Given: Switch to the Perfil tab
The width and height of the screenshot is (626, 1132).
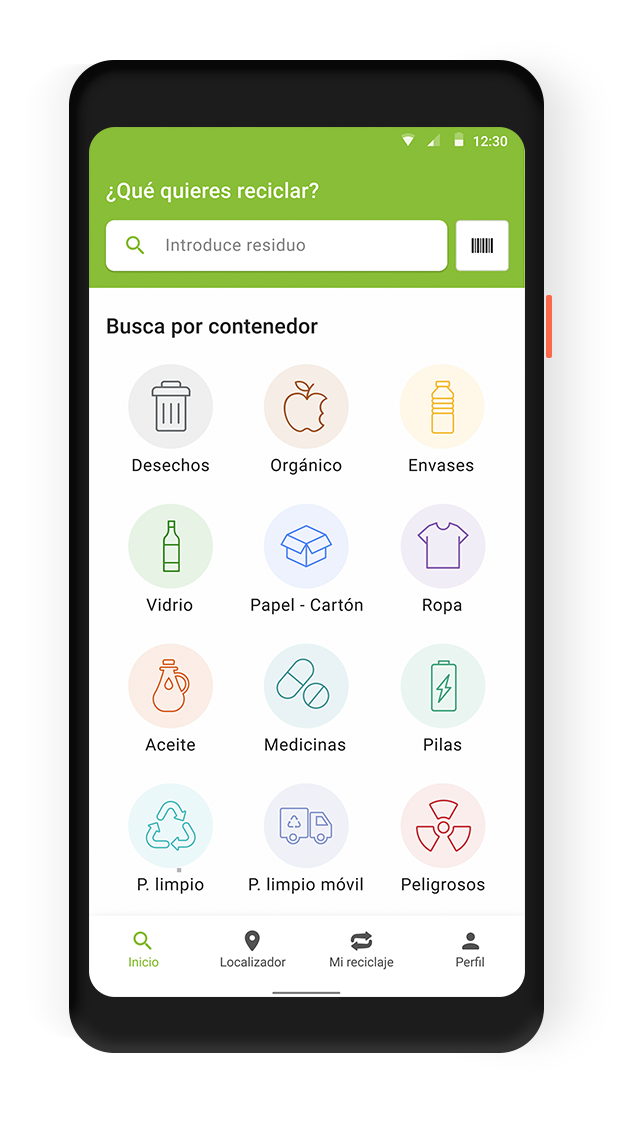Looking at the screenshot, I should 470,949.
